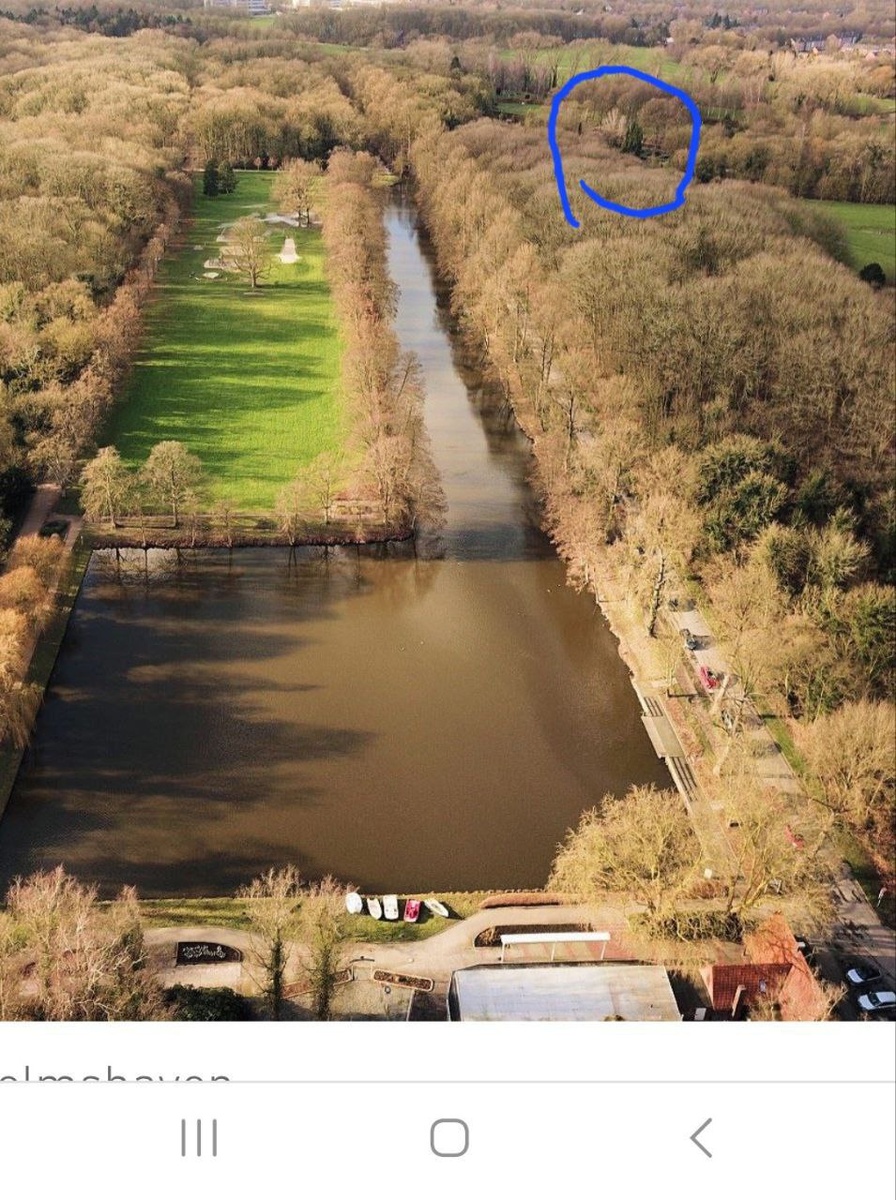This screenshot has width=896, height=1200.
Task: Open the aerial park photo
Action: coord(448,510)
